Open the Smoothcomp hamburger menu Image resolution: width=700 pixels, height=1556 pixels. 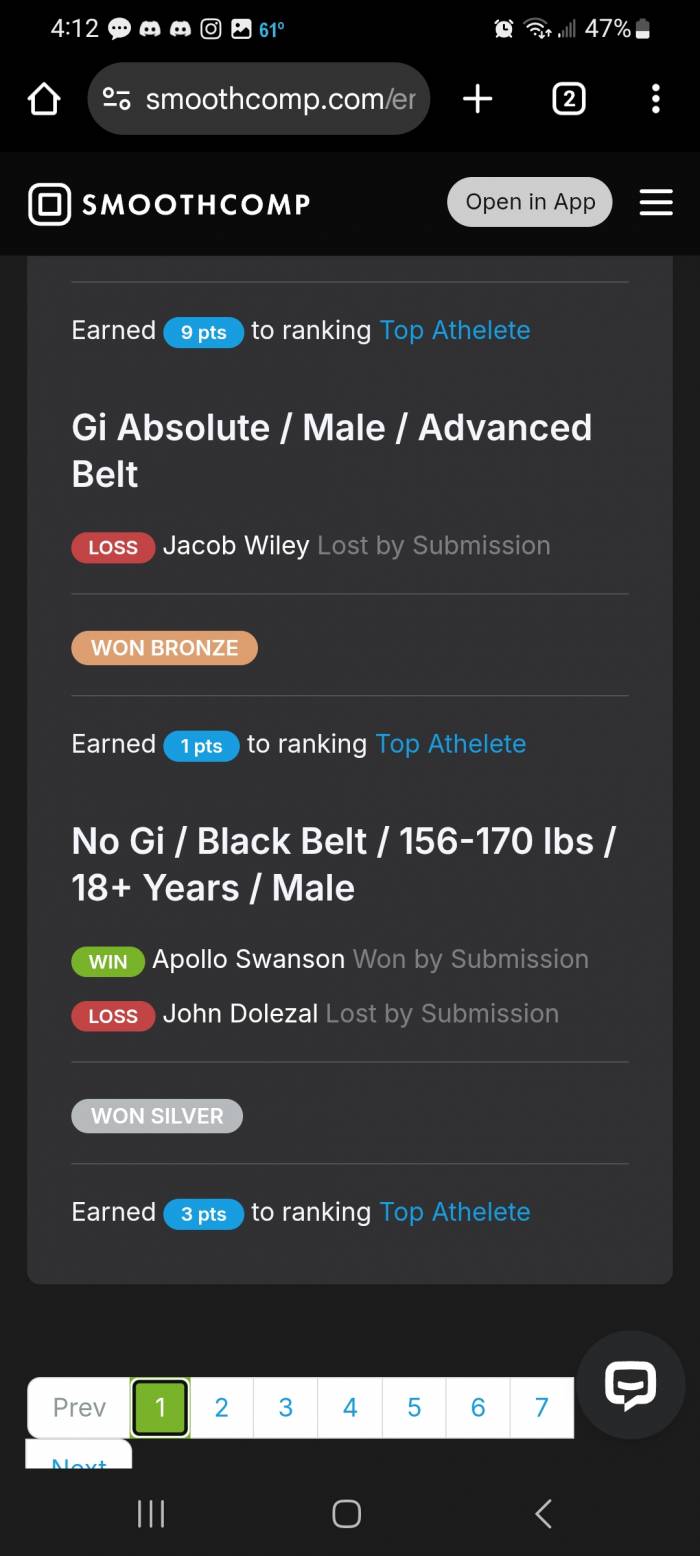(655, 203)
